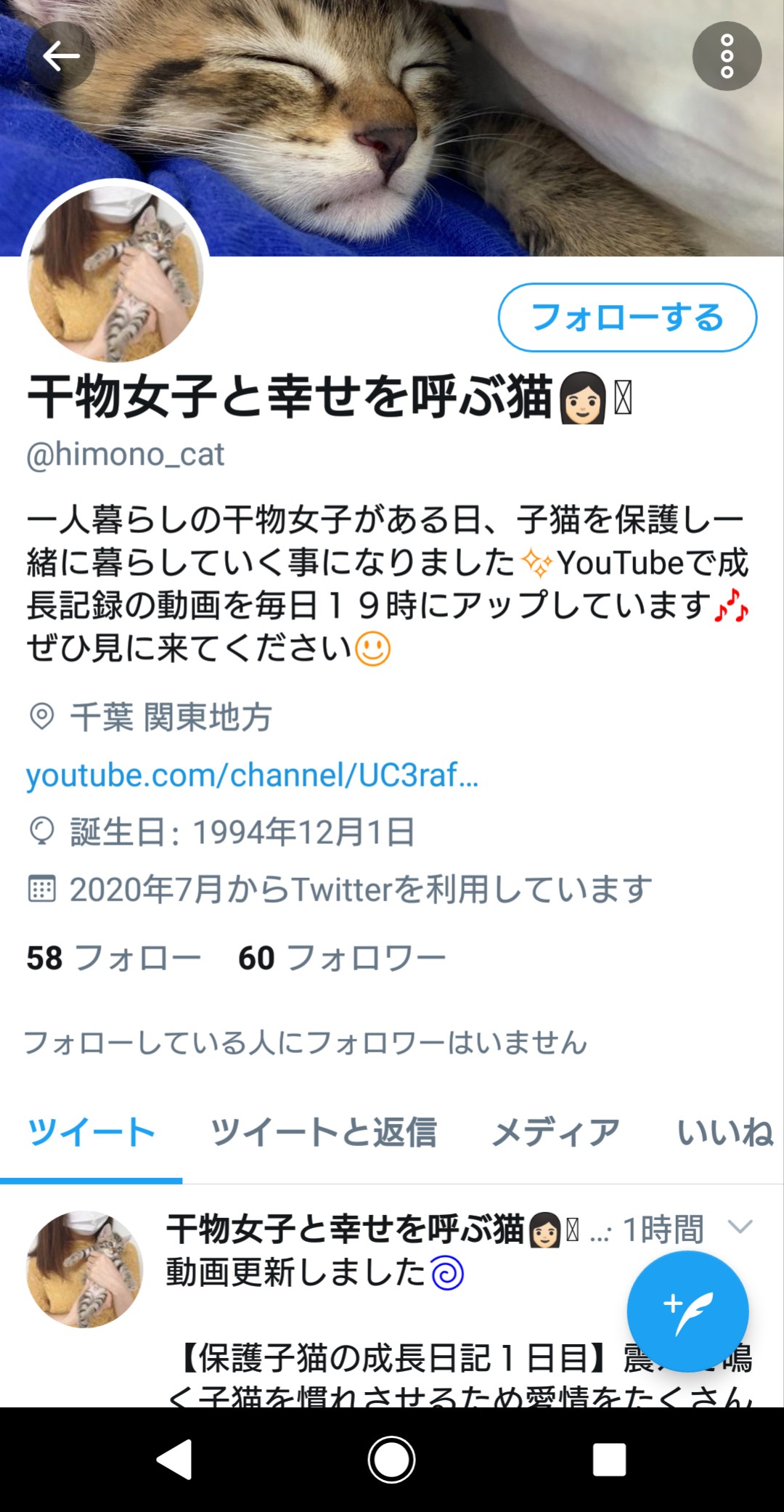Go back using the top arrow
Screen dimensions: 784x1512
click(61, 56)
